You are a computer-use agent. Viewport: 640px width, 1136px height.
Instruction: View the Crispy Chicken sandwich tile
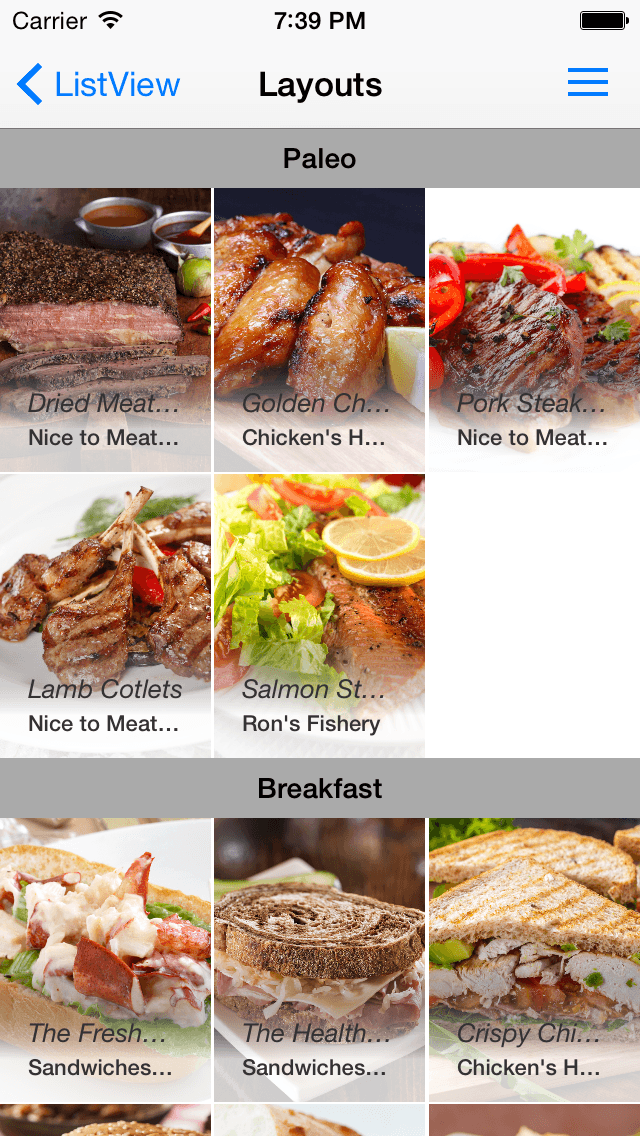[x=534, y=960]
